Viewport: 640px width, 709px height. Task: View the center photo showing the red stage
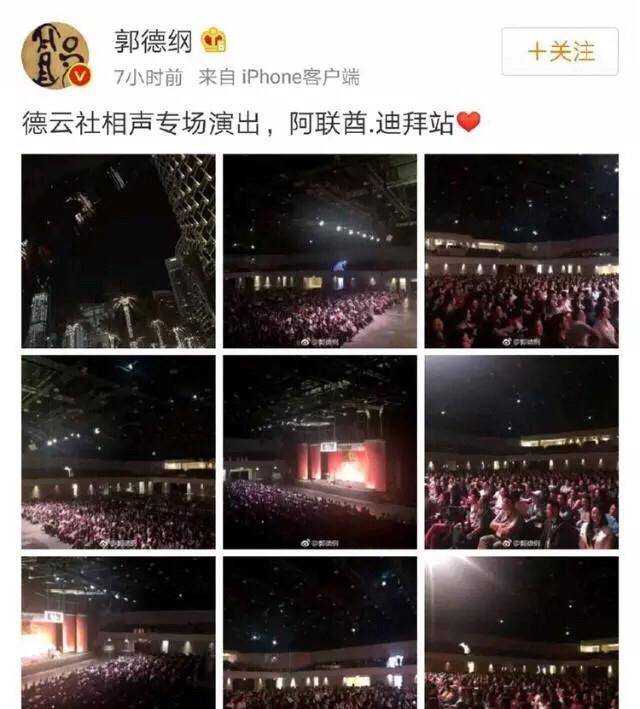tap(320, 452)
